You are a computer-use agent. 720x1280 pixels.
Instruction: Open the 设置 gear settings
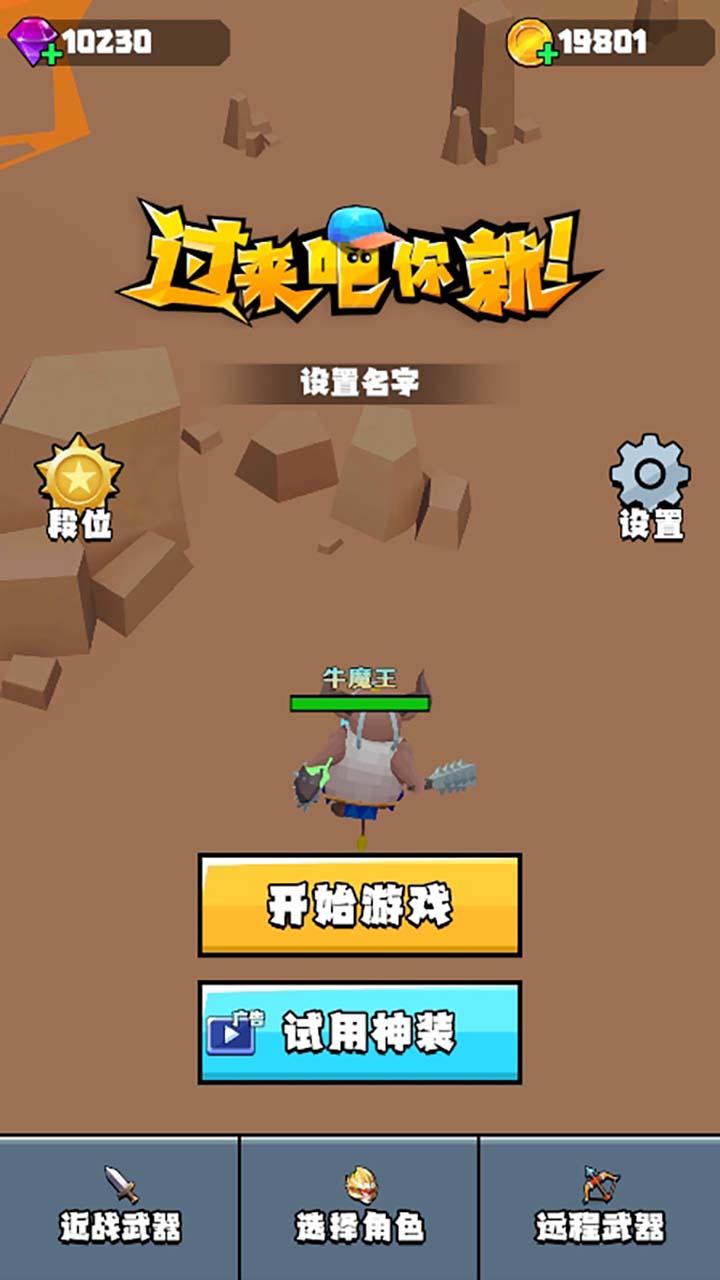tap(650, 484)
